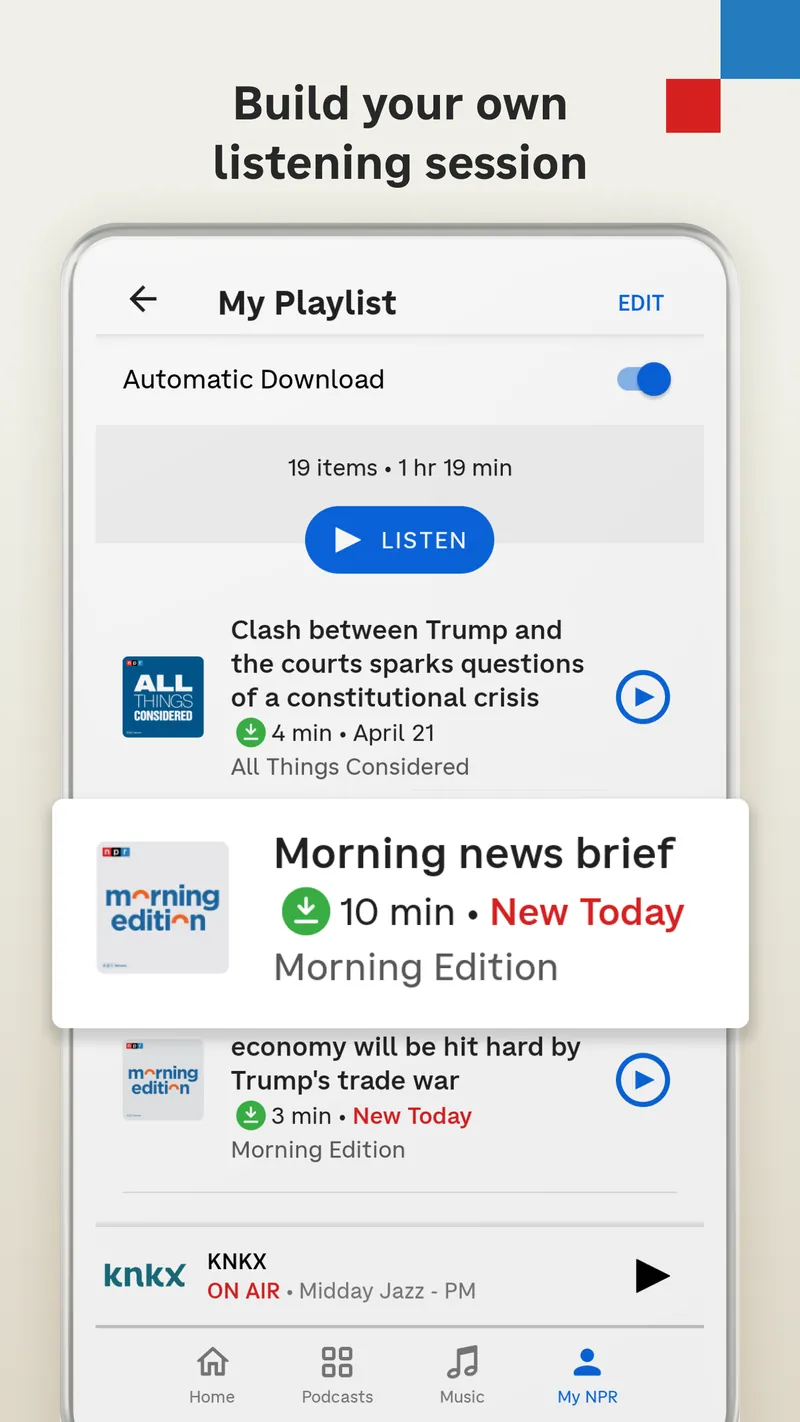The height and width of the screenshot is (1422, 800).
Task: Tap the green download badge on Morning news brief
Action: [305, 911]
